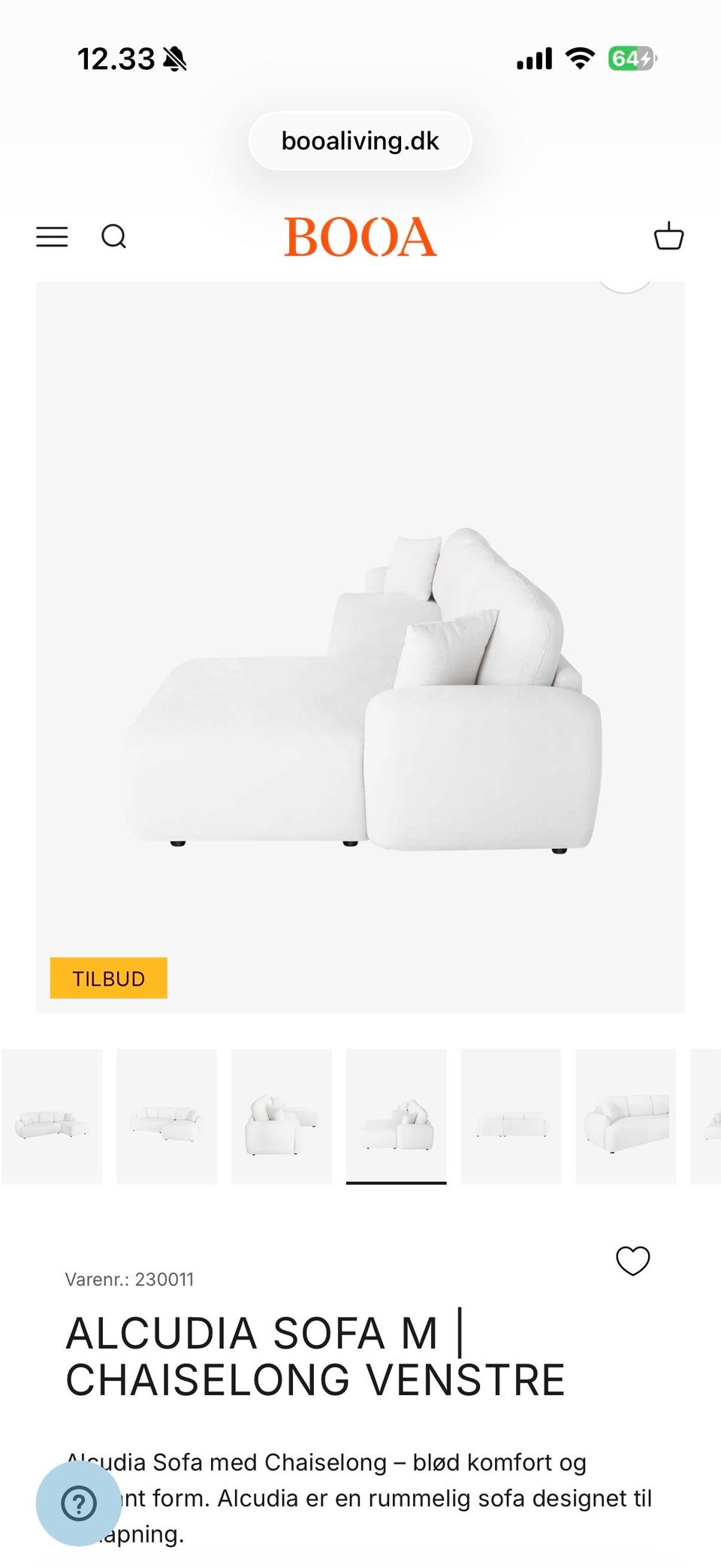Viewport: 721px width, 1568px height.
Task: Enlarge the main sofa product image
Action: (360, 646)
